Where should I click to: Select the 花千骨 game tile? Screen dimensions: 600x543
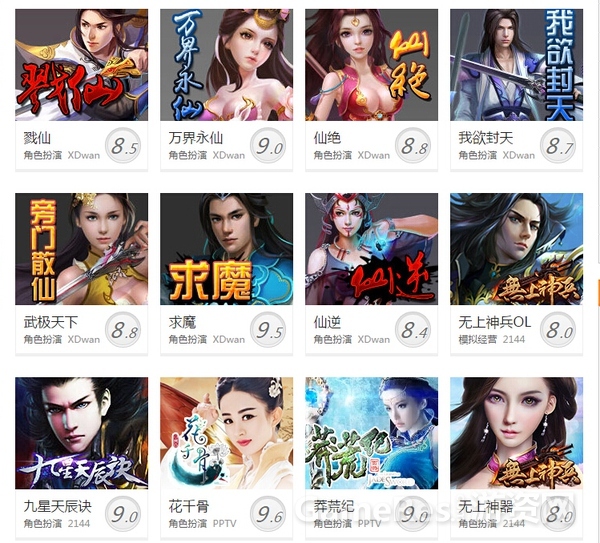click(x=227, y=433)
